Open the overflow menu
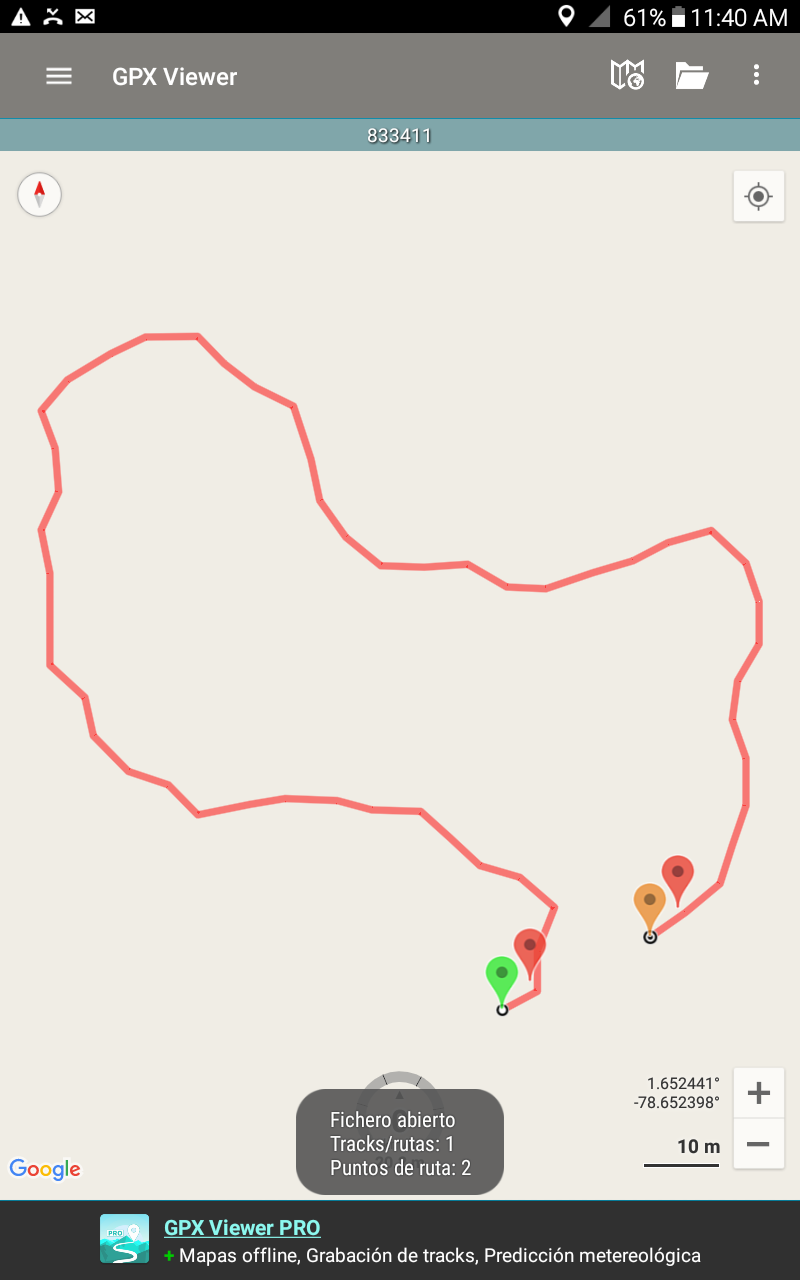This screenshot has height=1280, width=800. [x=756, y=75]
